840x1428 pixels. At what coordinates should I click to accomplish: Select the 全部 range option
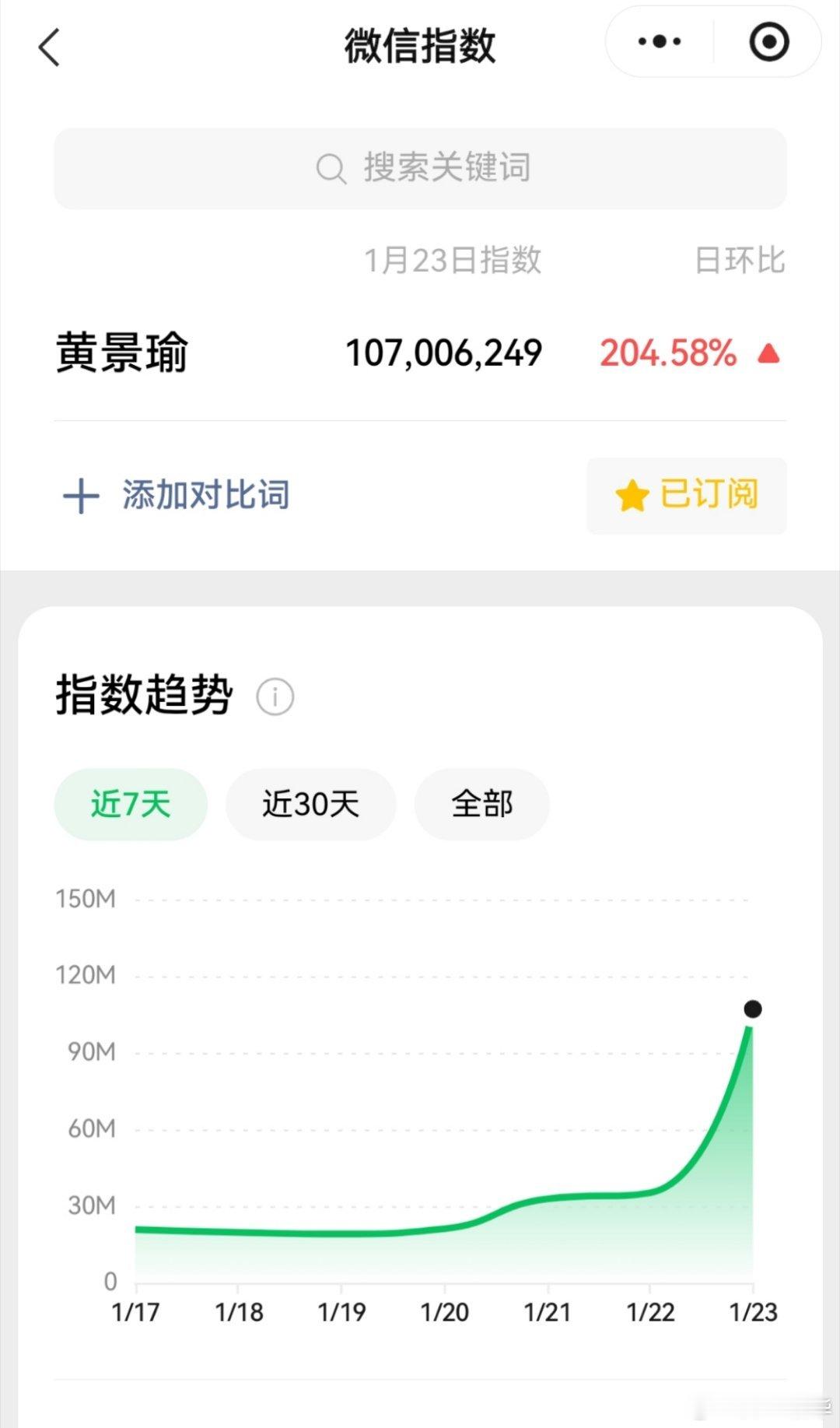(x=481, y=805)
